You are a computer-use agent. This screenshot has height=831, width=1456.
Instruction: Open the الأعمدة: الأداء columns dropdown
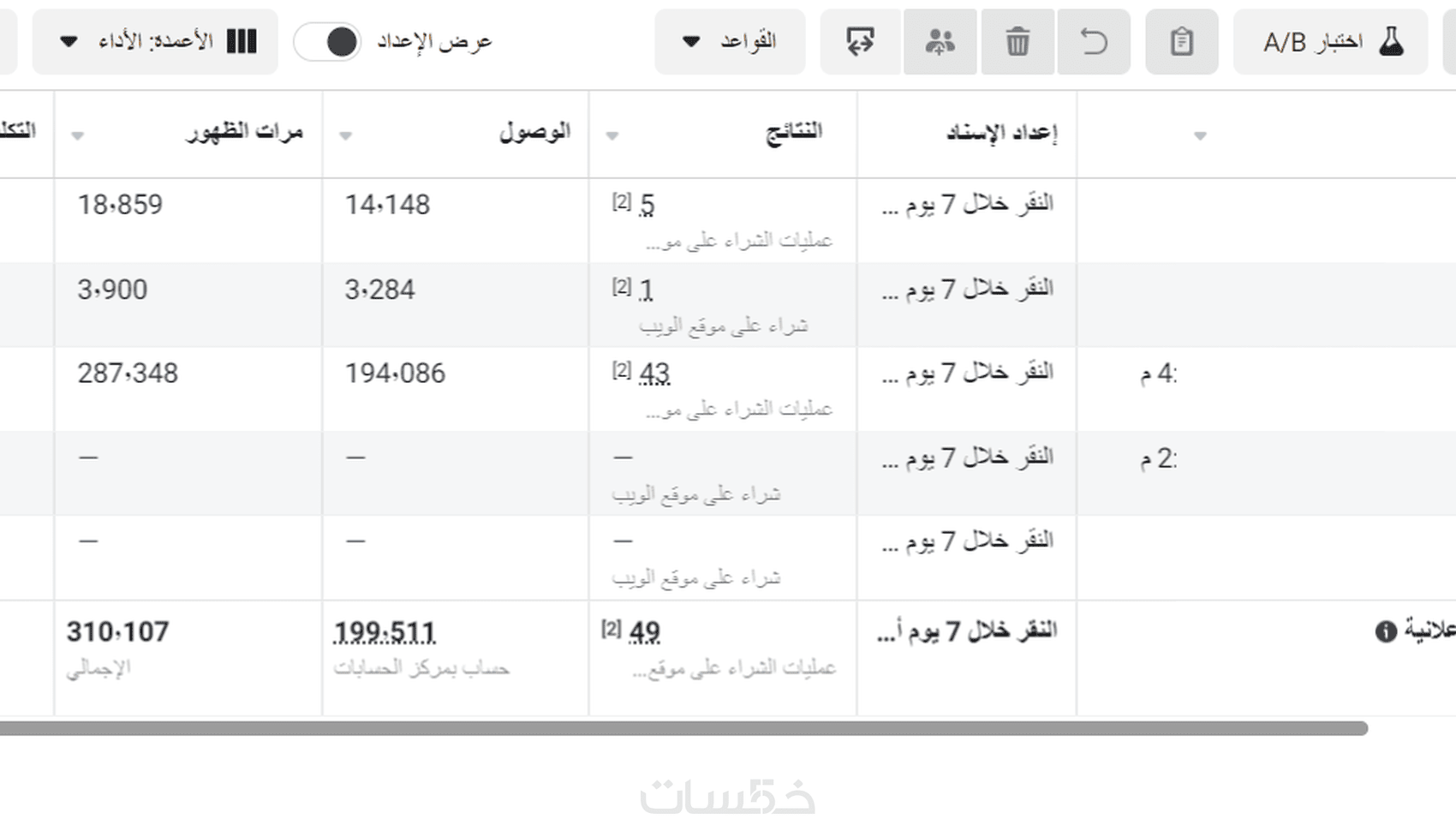(x=155, y=41)
